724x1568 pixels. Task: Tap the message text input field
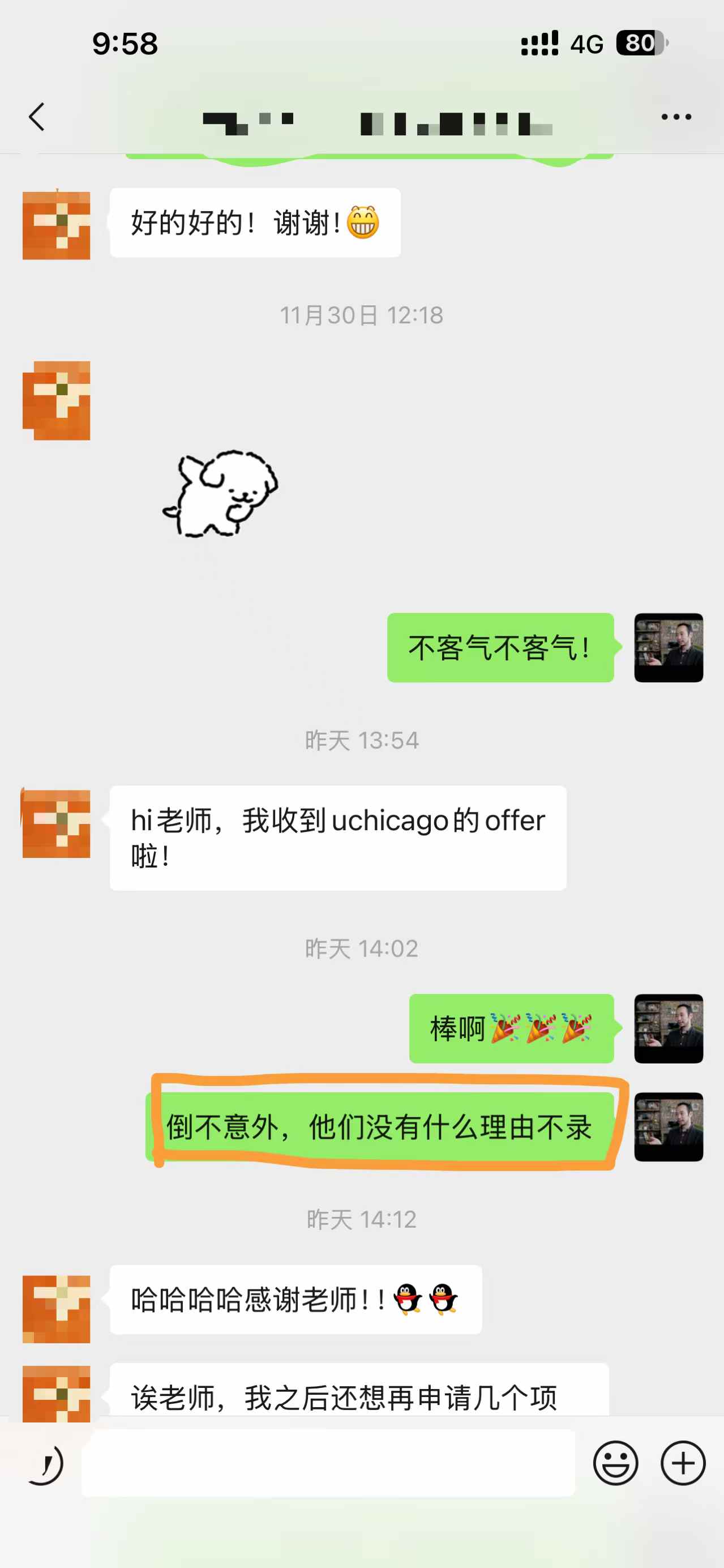click(x=328, y=1462)
